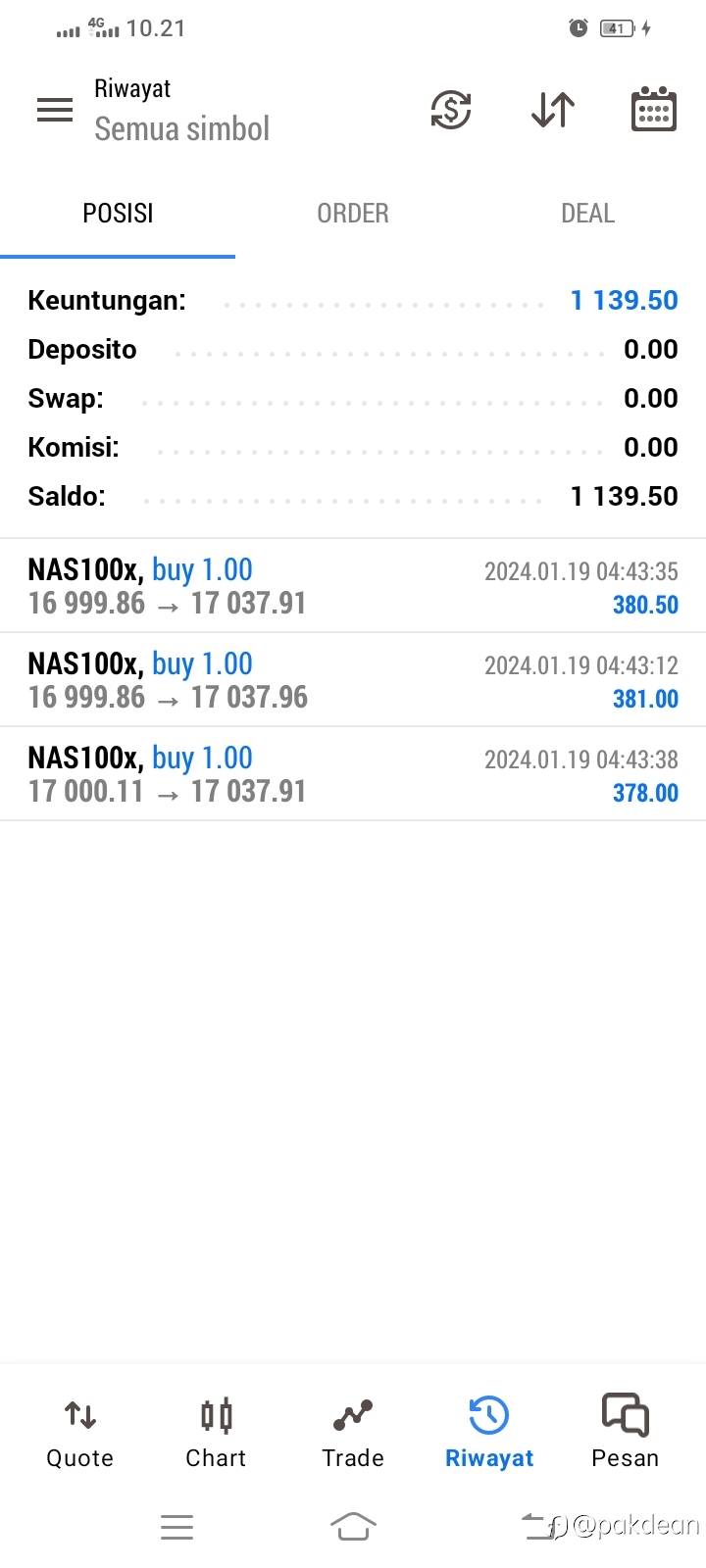Open the NAS100x position with profit 380.50
Screen dimensions: 706x1568
(x=353, y=586)
